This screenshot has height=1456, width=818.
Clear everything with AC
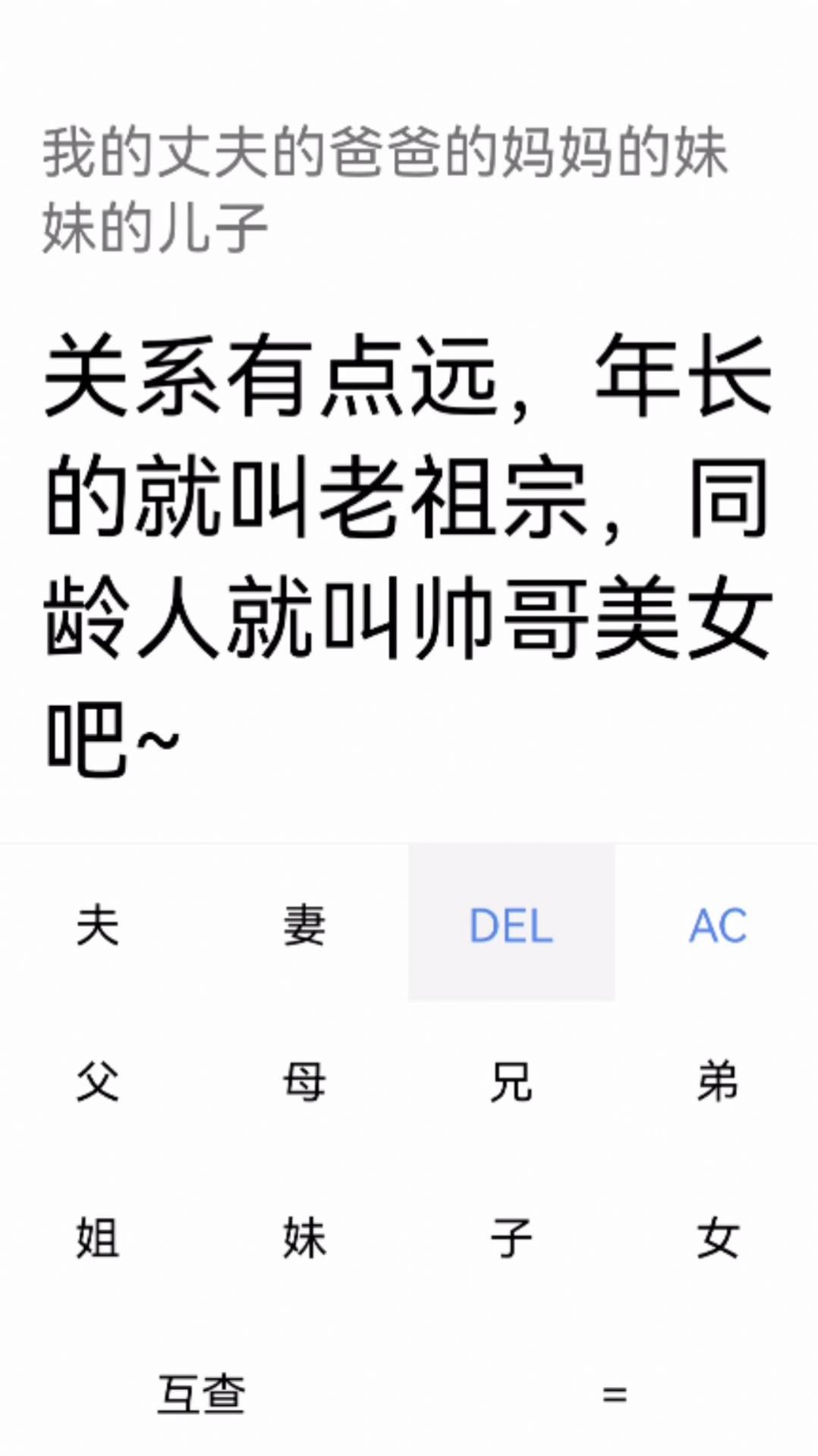[717, 925]
